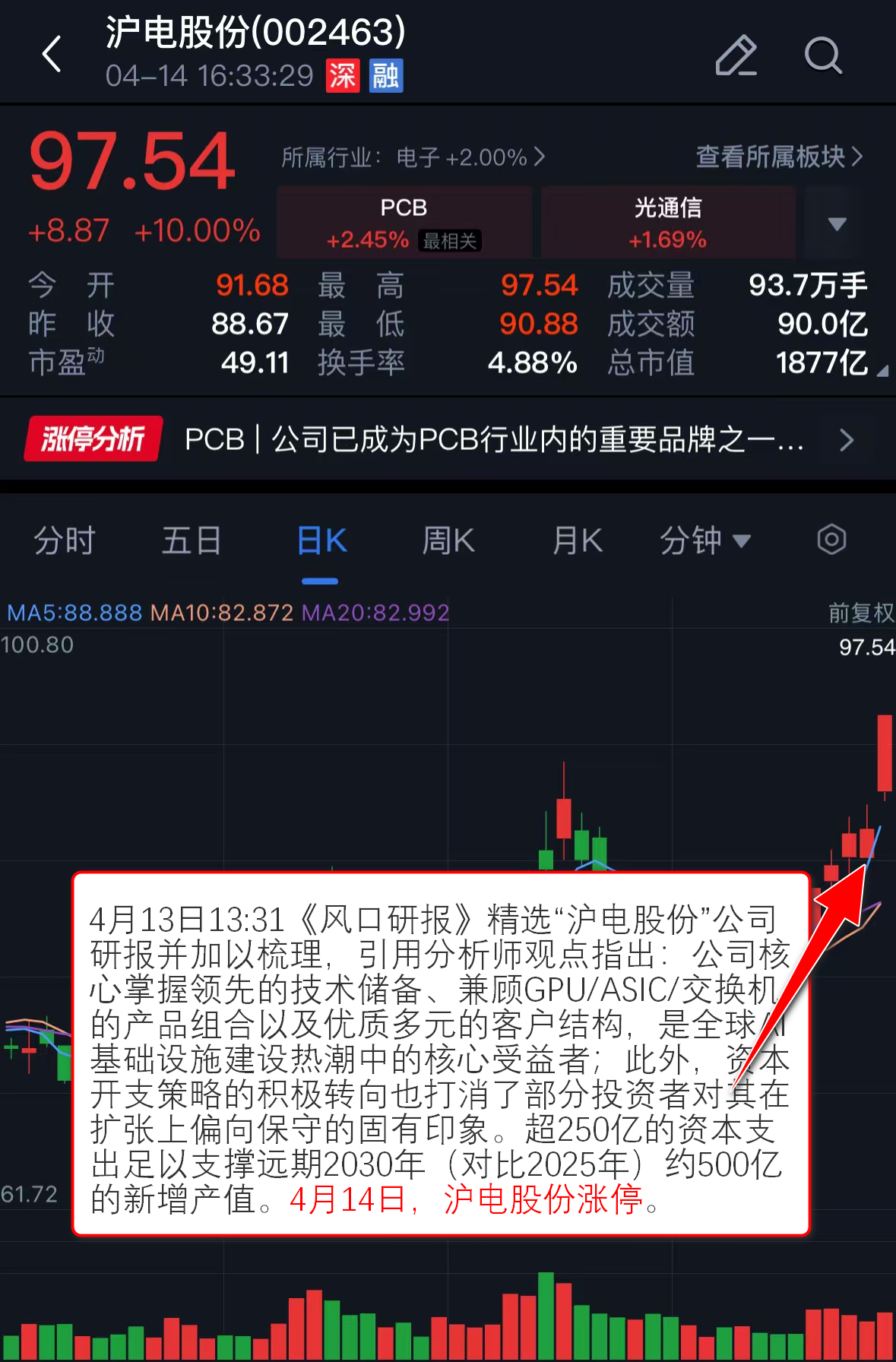Viewport: 896px width, 1362px height.
Task: Open the 光通信 sector chip
Action: 667,223
